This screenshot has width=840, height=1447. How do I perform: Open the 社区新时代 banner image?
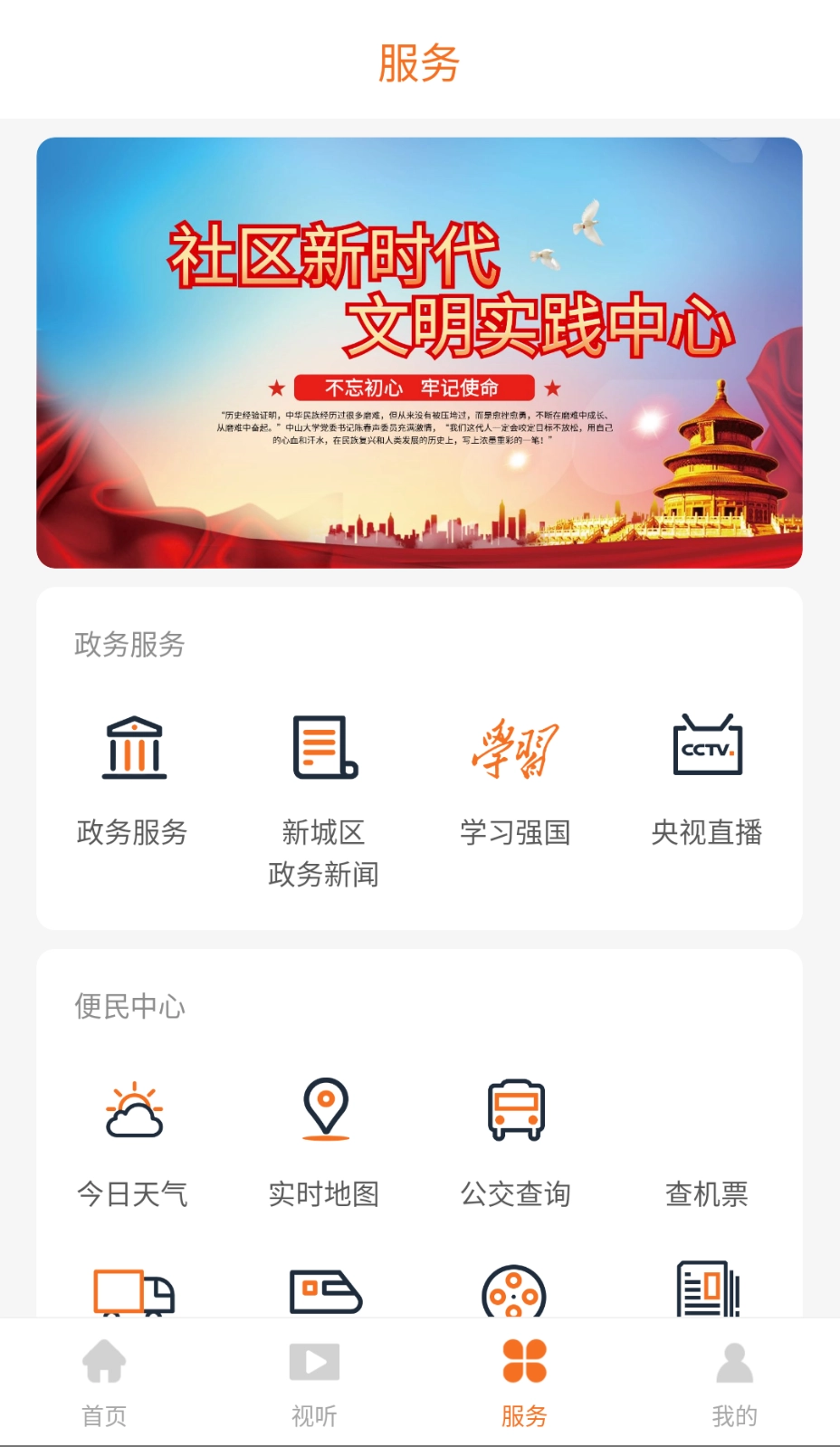click(x=420, y=353)
